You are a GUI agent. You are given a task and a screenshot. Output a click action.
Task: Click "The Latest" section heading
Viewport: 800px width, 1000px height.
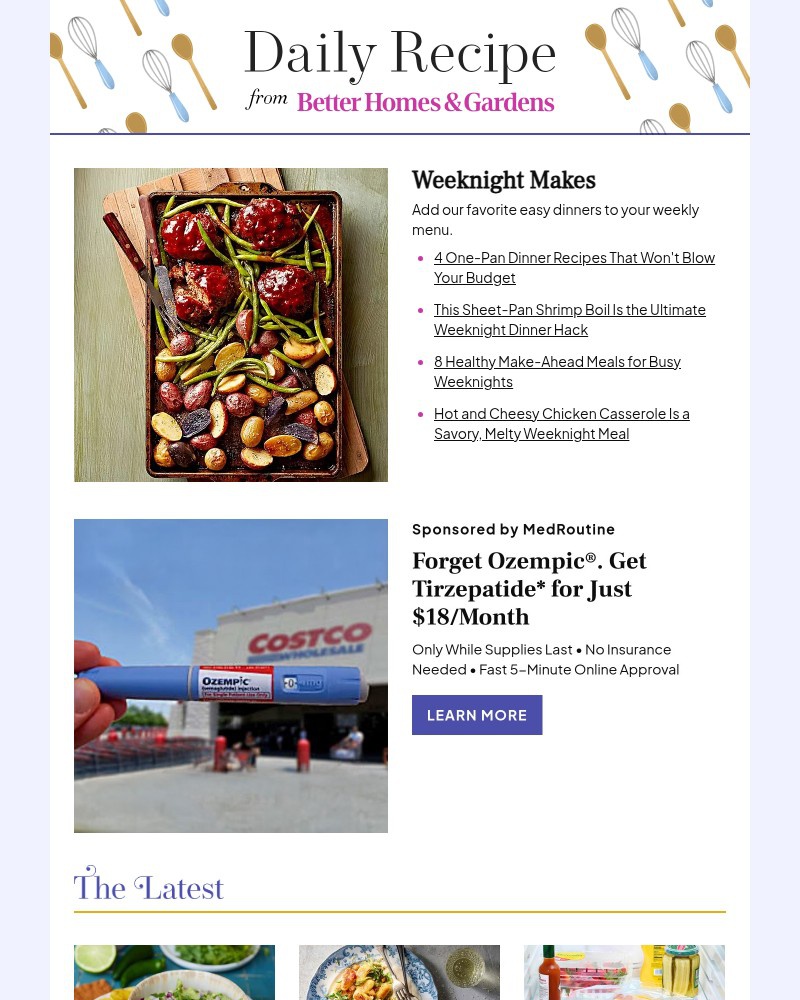tap(148, 887)
